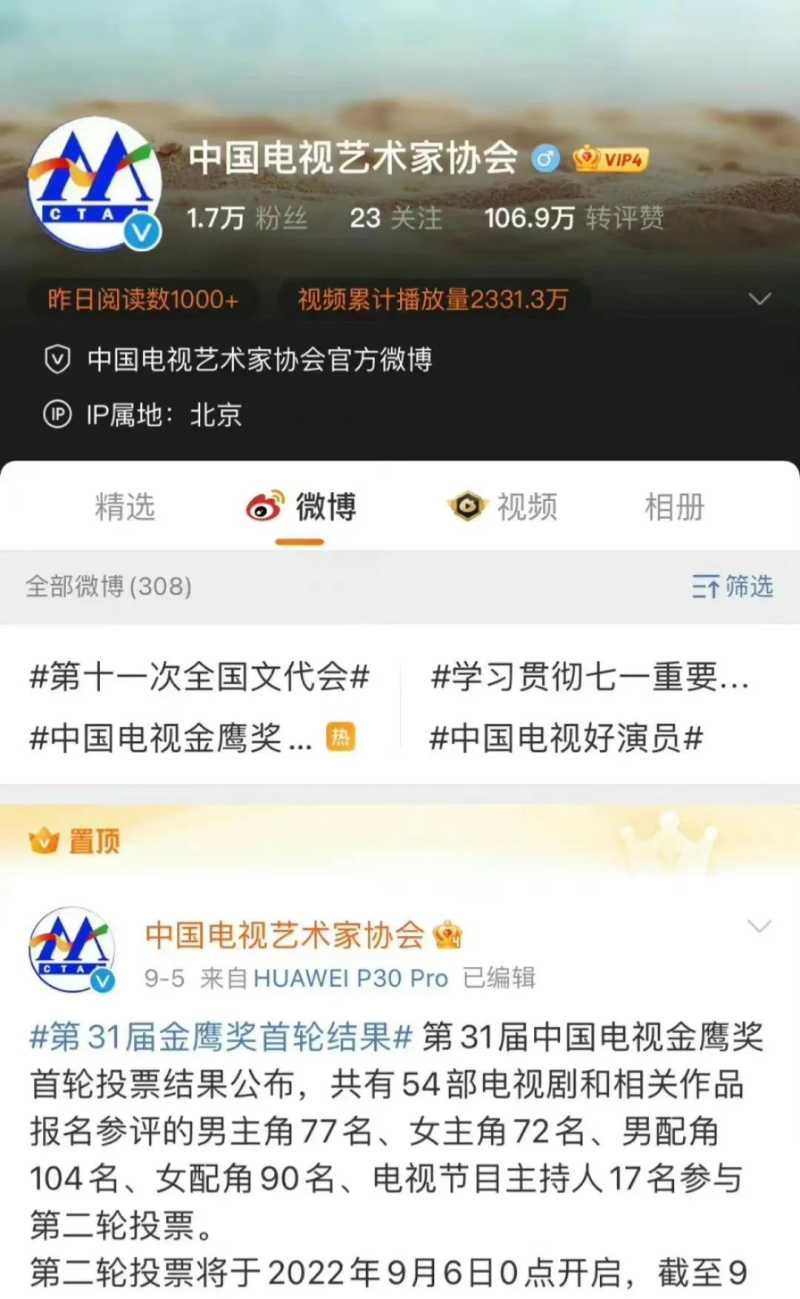Open the #第31届金鹰奖首轮结果# hashtag link
Viewport: 800px width, 1299px height.
[221, 1037]
